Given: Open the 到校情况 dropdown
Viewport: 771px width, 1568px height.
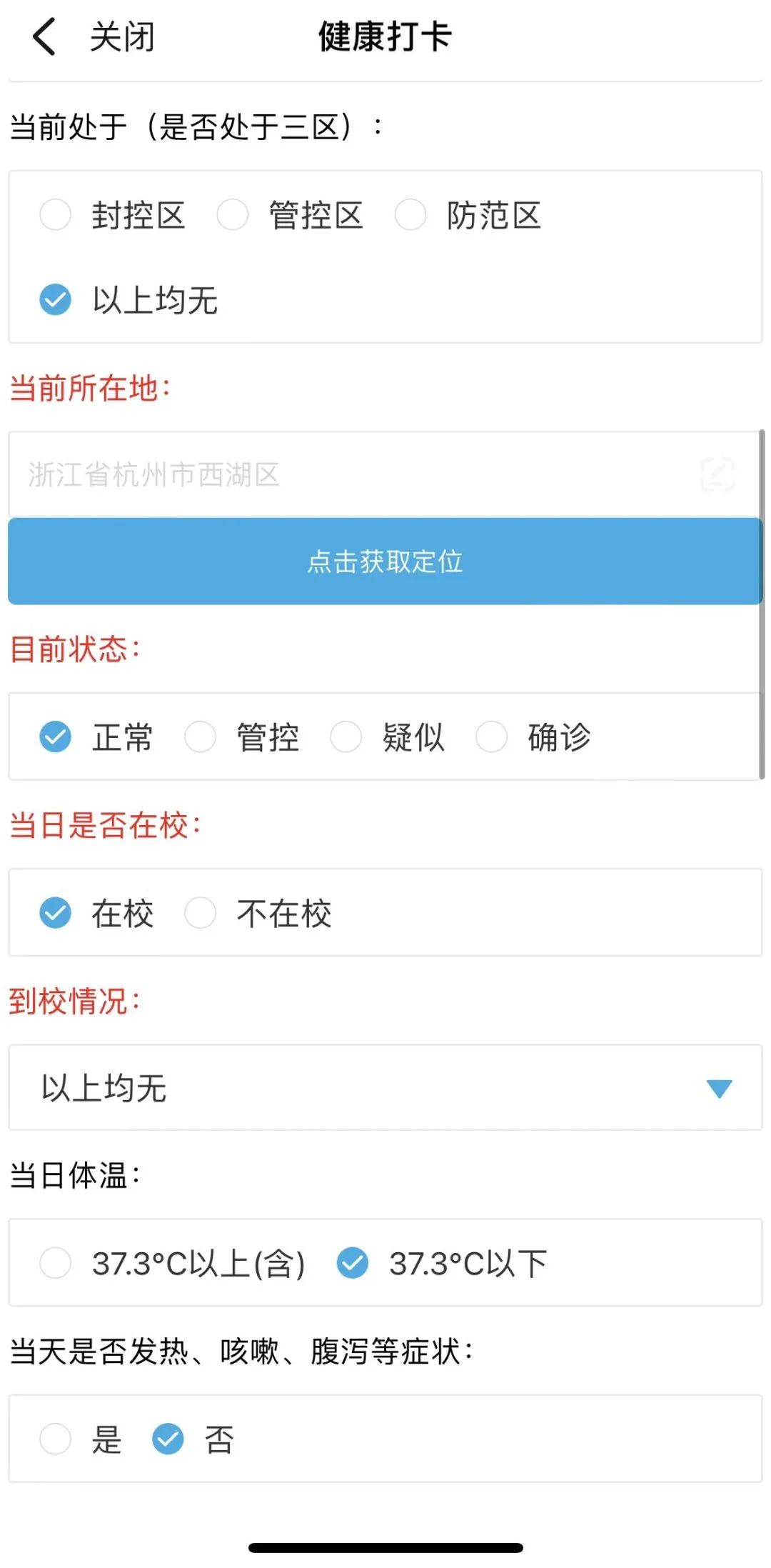Looking at the screenshot, I should click(385, 1087).
